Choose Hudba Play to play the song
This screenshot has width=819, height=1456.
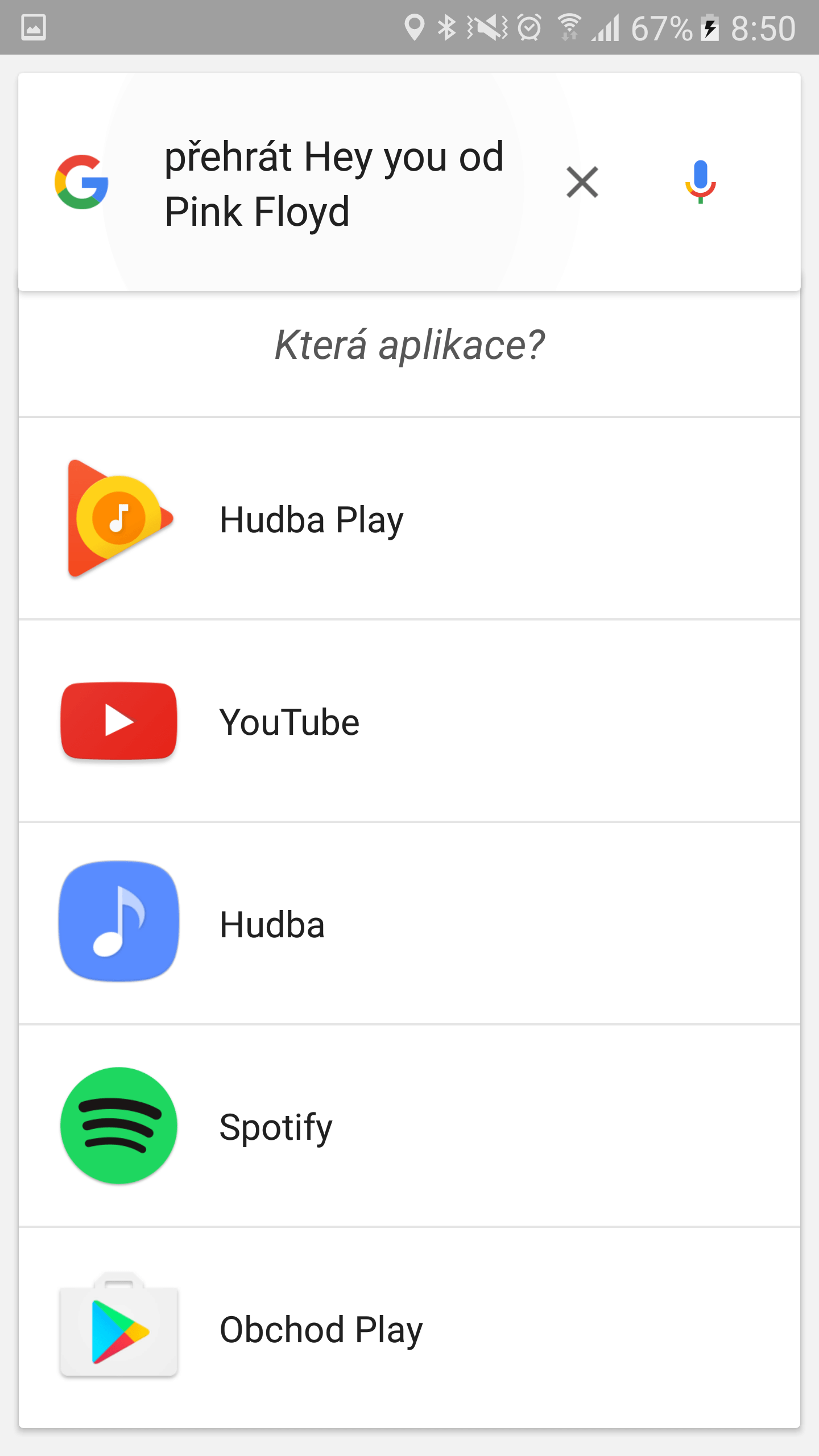(x=409, y=519)
